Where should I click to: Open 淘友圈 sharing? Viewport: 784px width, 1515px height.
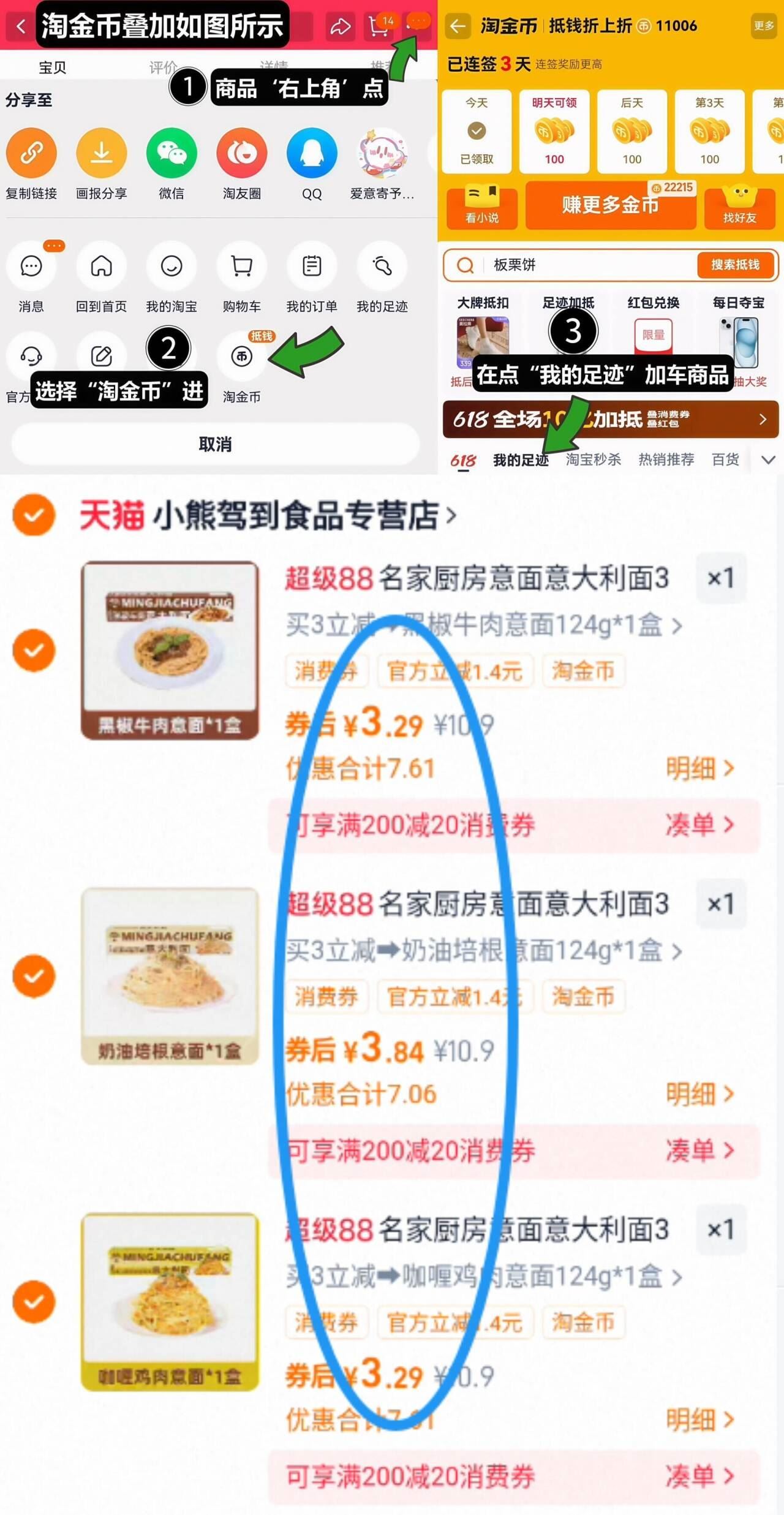click(243, 153)
